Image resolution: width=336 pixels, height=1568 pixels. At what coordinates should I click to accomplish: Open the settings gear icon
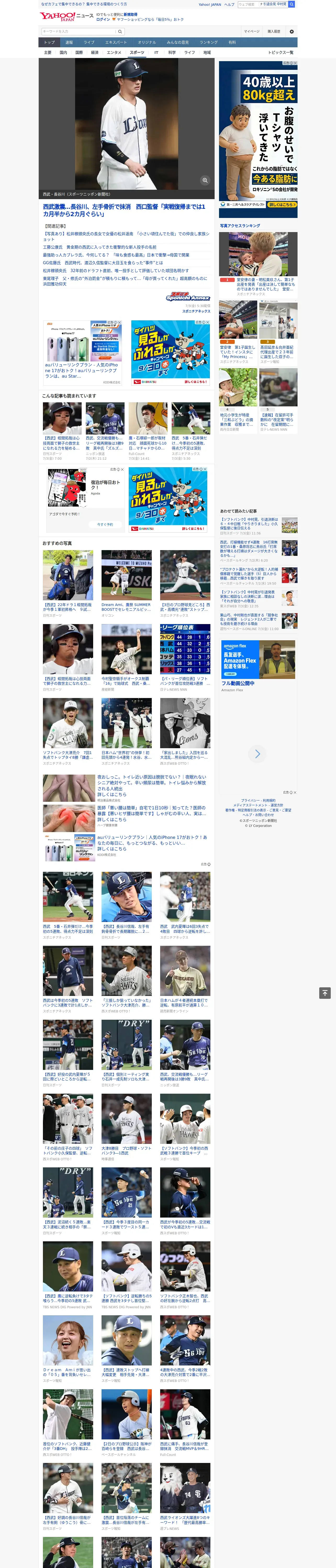tap(292, 32)
